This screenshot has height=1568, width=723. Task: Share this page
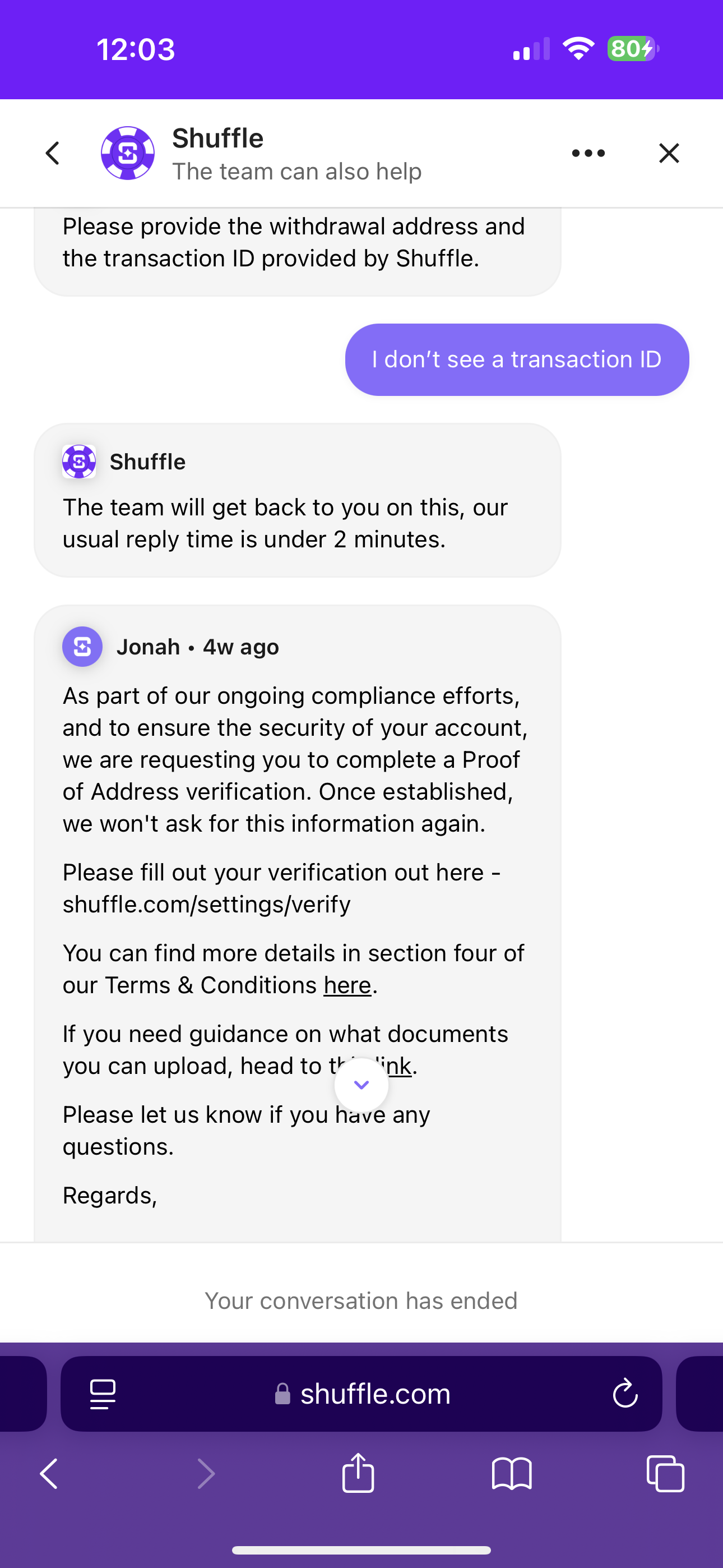click(358, 1474)
